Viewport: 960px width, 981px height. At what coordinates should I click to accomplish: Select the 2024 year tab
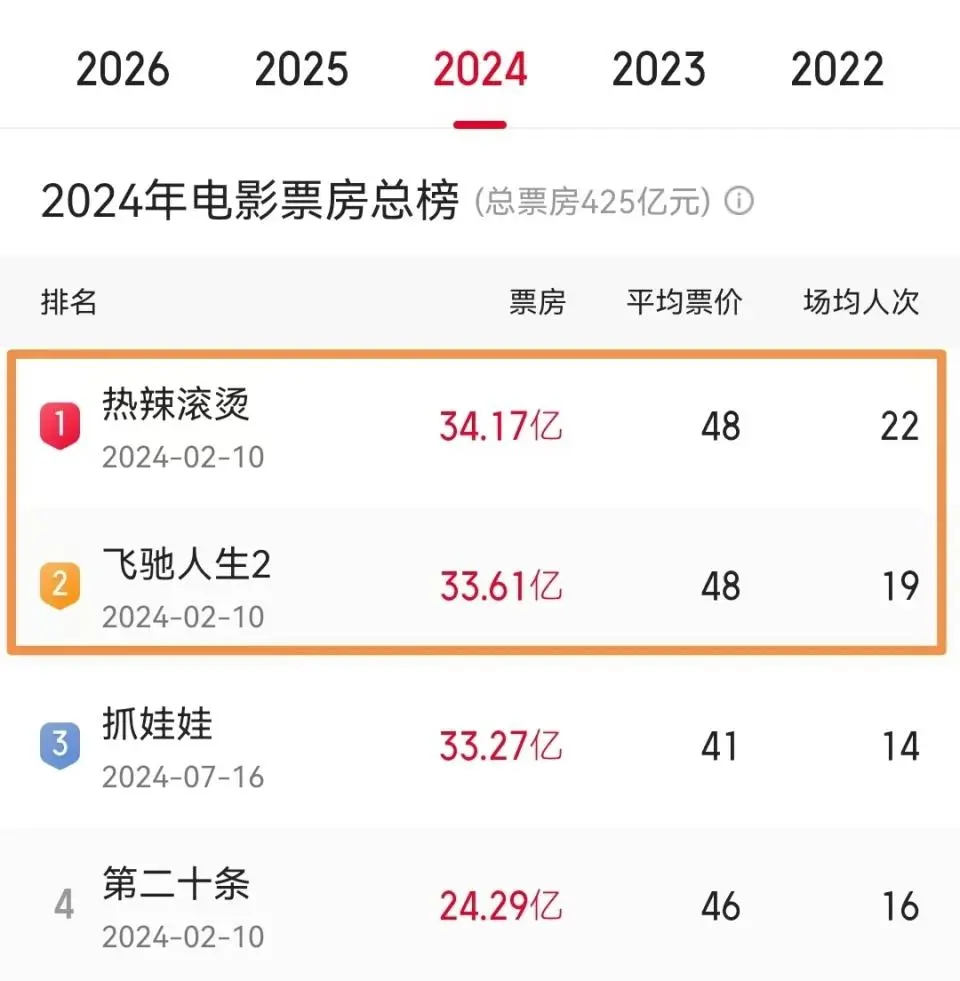click(480, 69)
